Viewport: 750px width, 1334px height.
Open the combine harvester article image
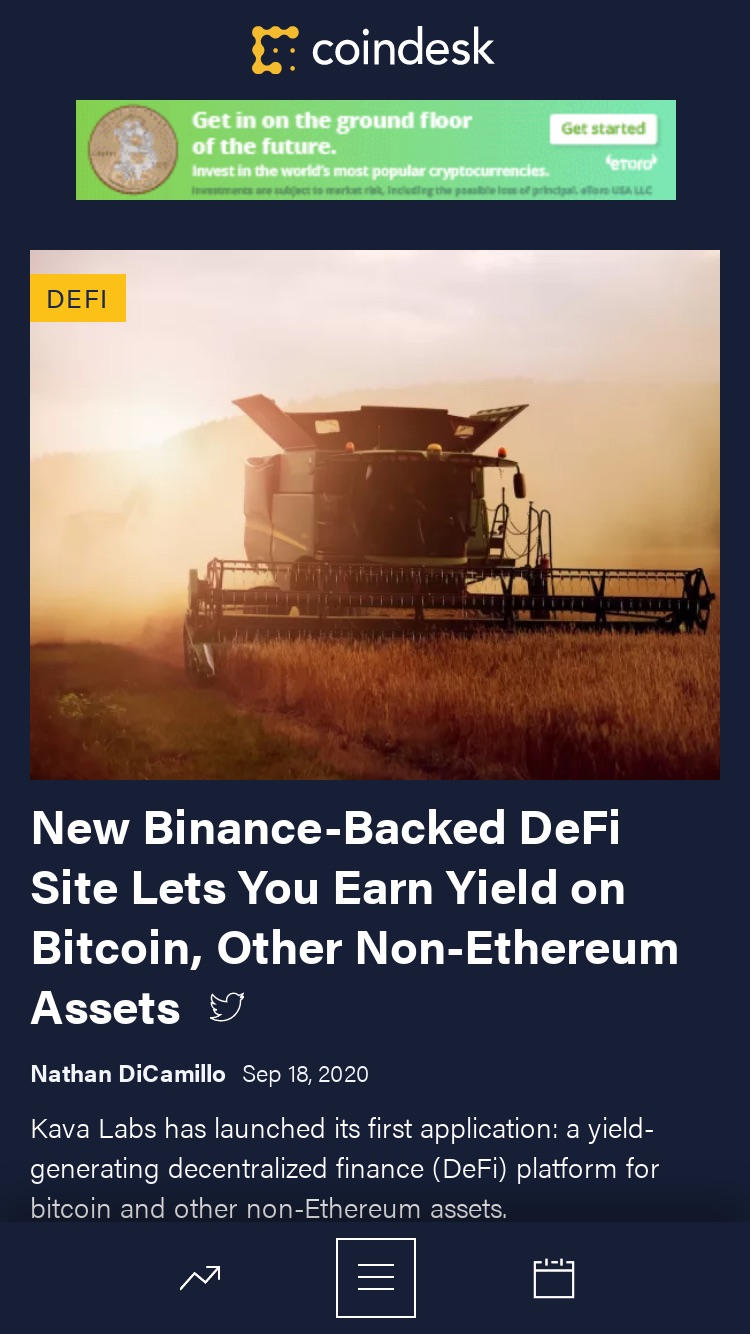click(x=375, y=515)
